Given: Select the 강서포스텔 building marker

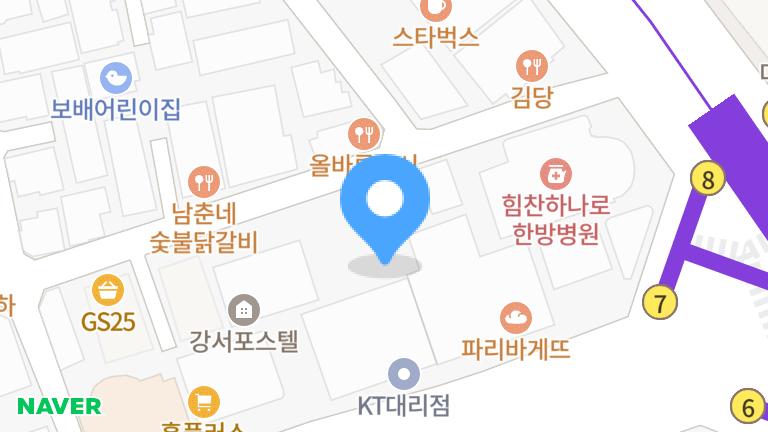Looking at the screenshot, I should click(243, 309).
